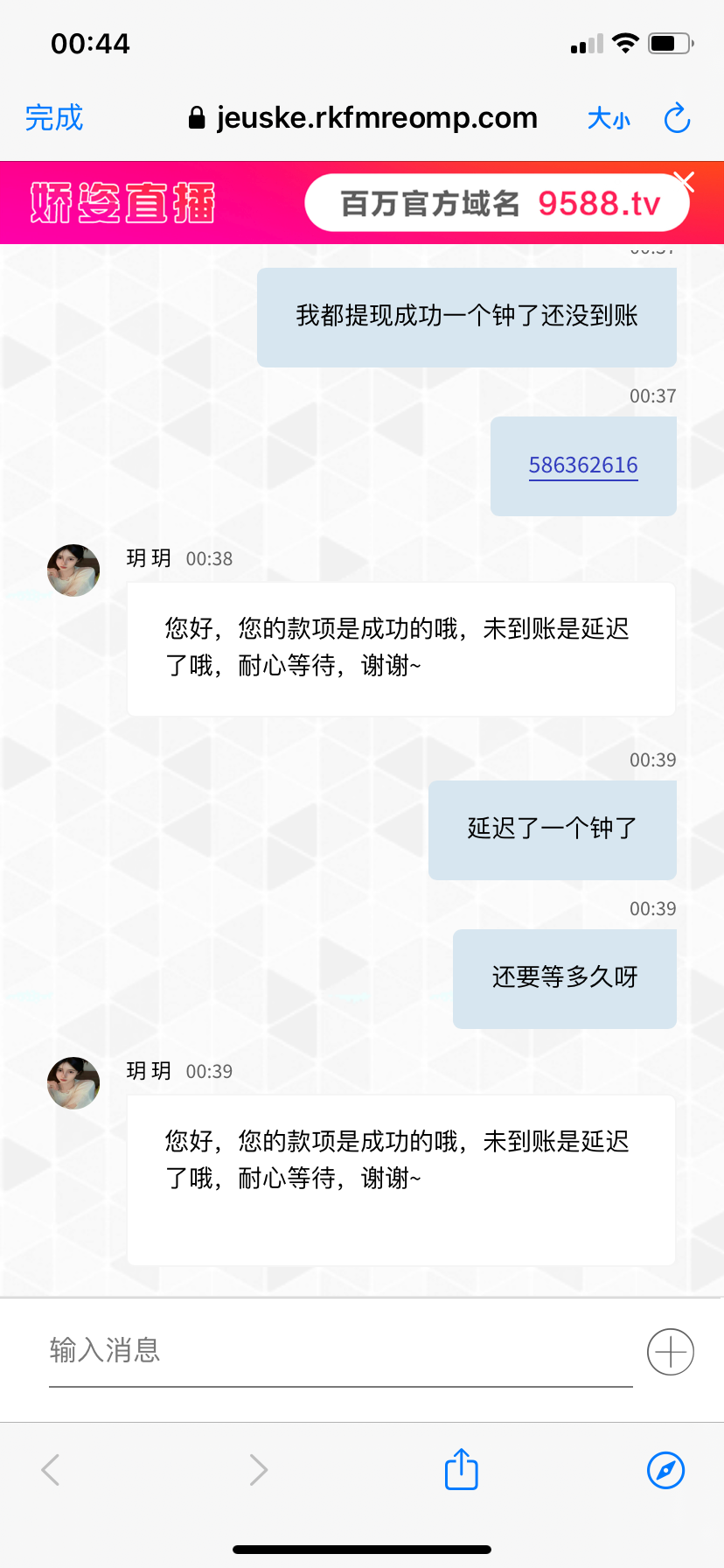This screenshot has height=1568, width=724.
Task: Tap 完成 to finish browsing
Action: tap(54, 118)
